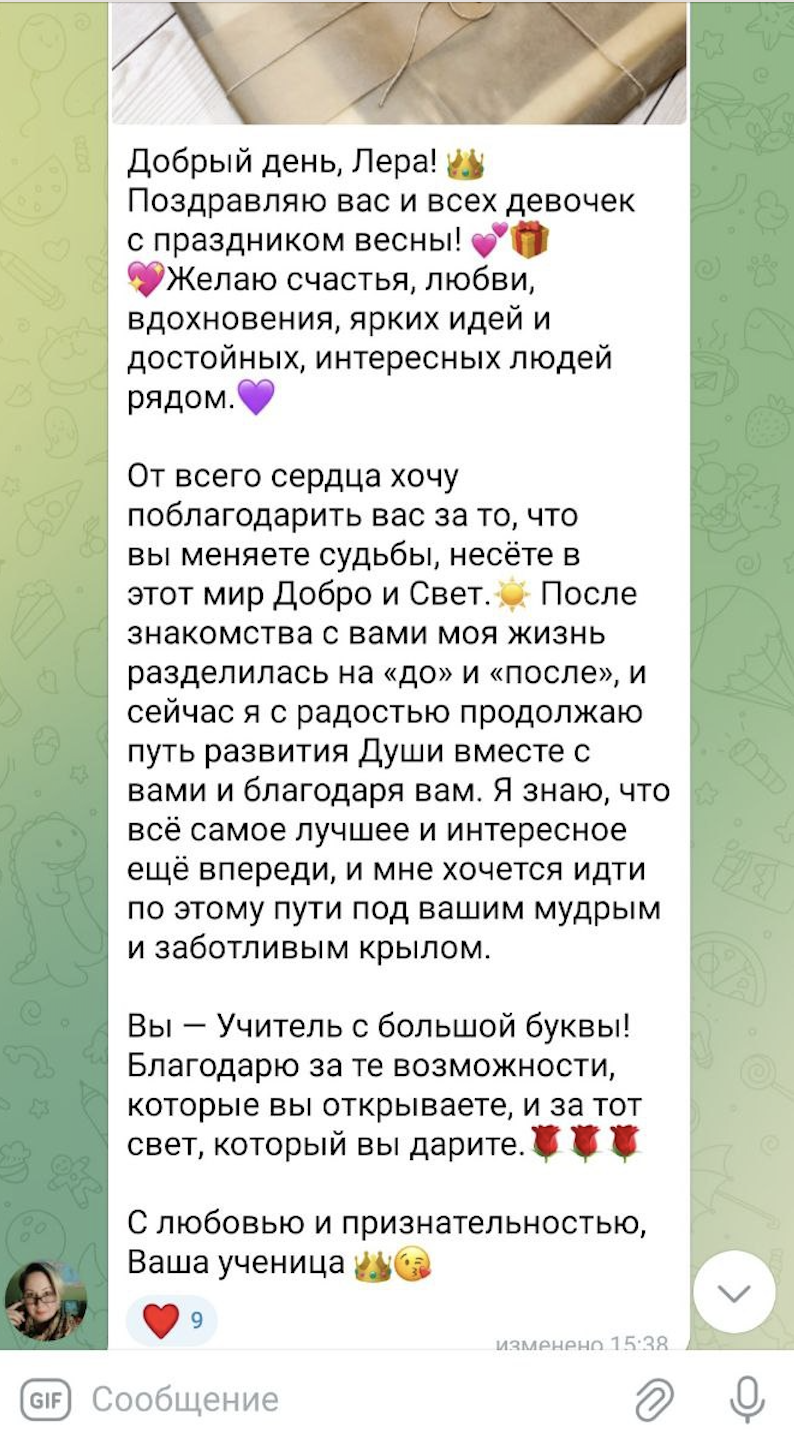Open the gift photo above the message
The width and height of the screenshot is (794, 1438).
398,62
